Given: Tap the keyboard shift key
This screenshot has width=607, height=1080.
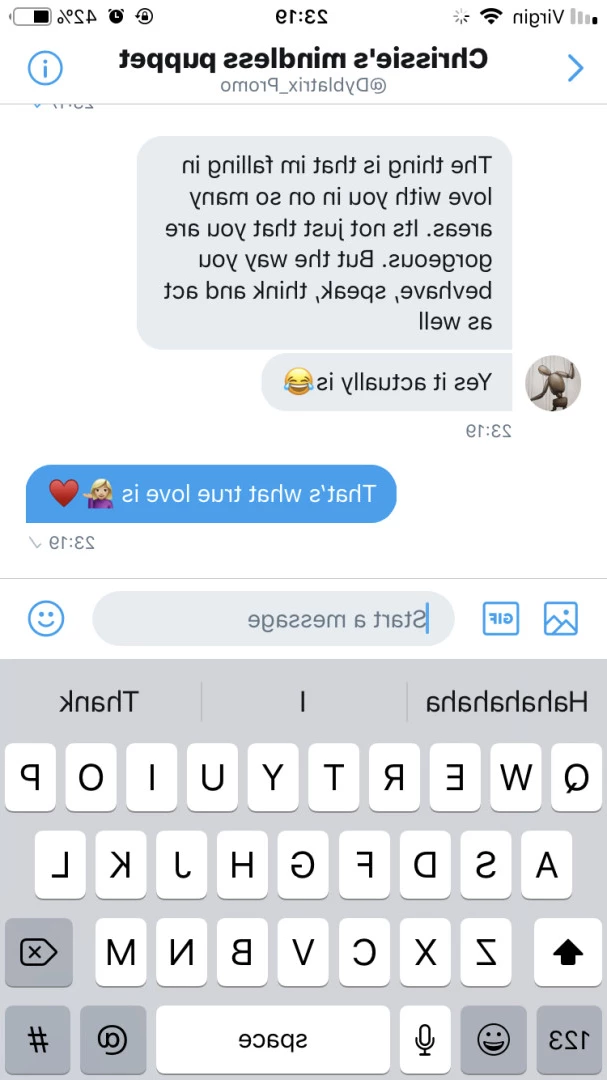Looking at the screenshot, I should point(568,953).
